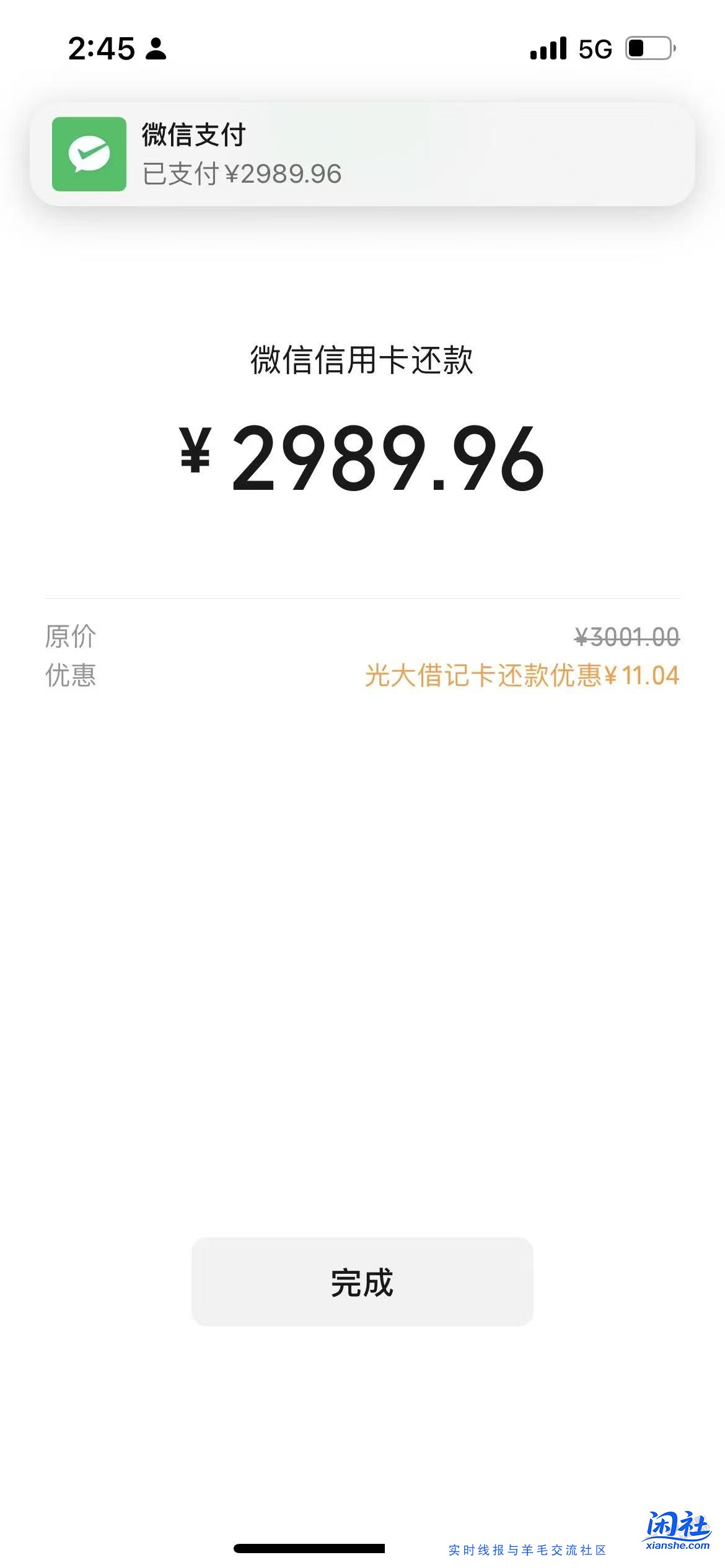Expand the 原价 price row
This screenshot has height=1568, width=725.
click(x=70, y=636)
